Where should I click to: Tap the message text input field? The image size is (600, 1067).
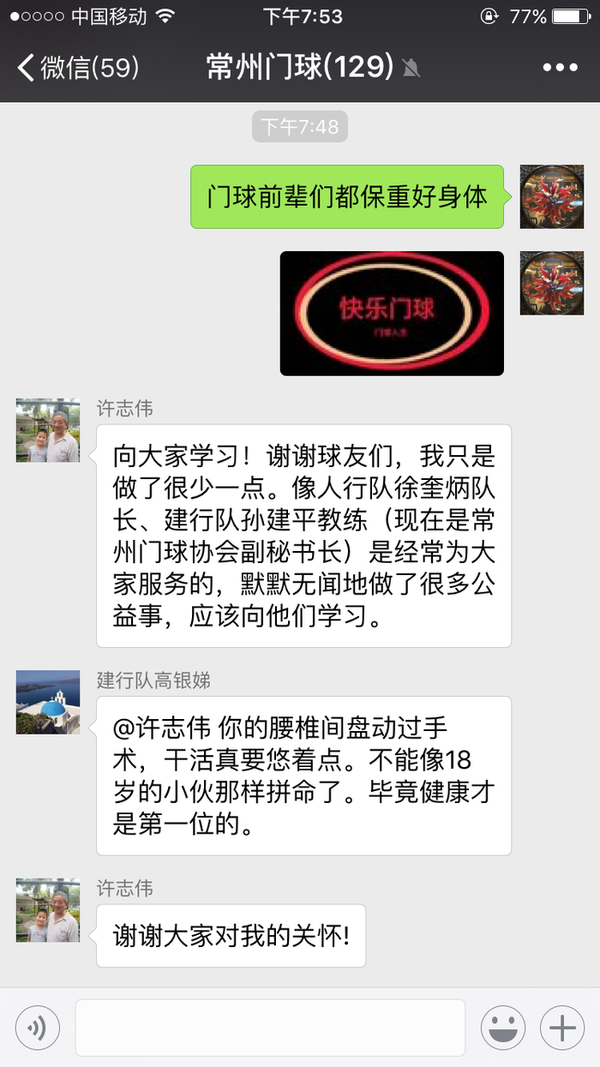pyautogui.click(x=270, y=1027)
